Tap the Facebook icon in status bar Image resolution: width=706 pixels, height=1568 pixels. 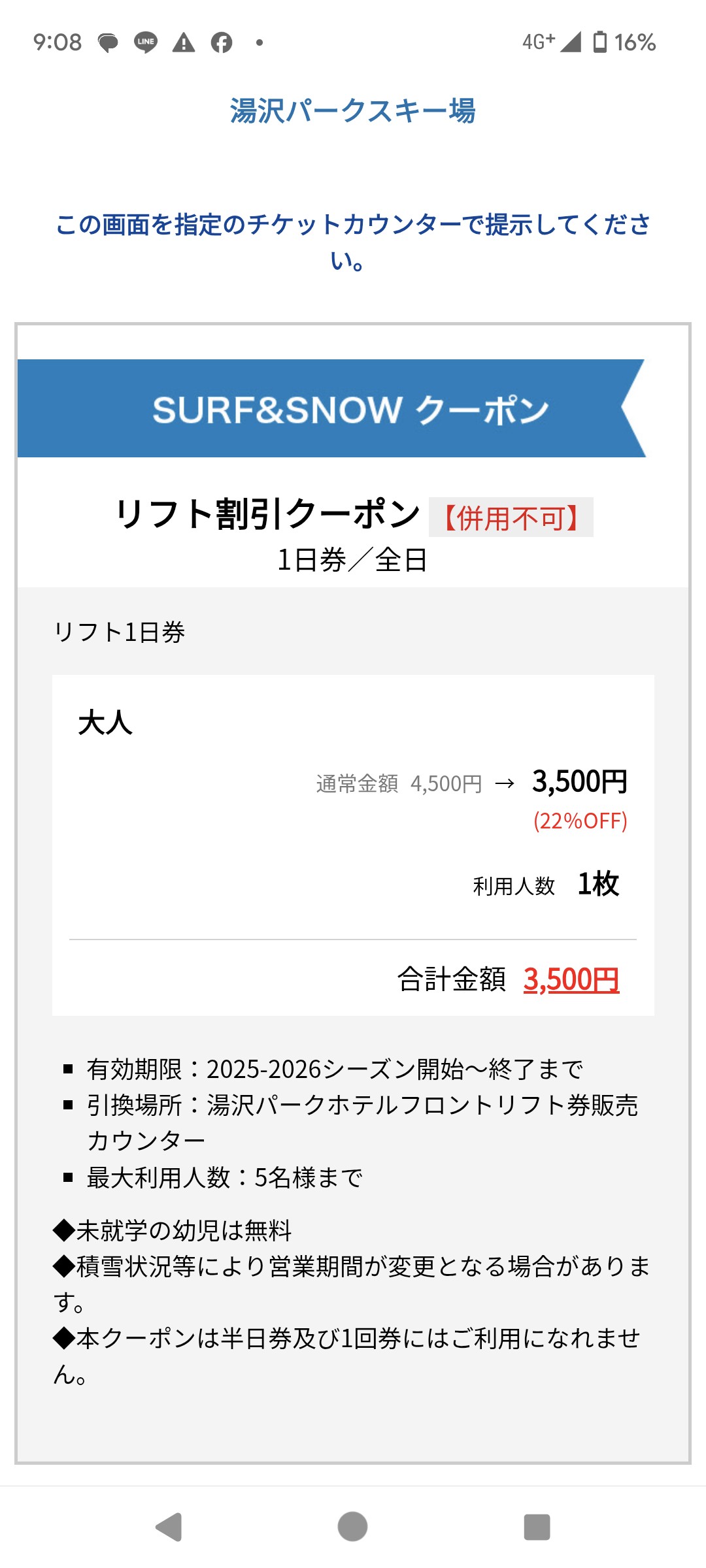coord(220,42)
